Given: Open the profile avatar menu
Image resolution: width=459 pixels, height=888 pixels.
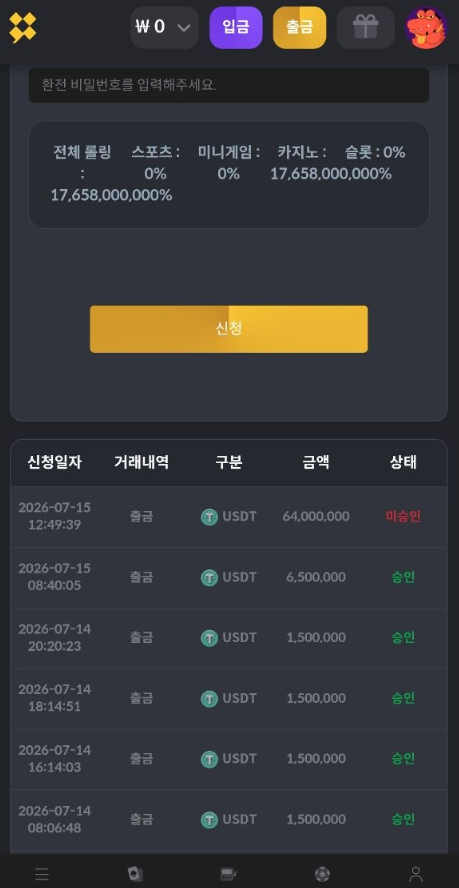Looking at the screenshot, I should [x=426, y=27].
